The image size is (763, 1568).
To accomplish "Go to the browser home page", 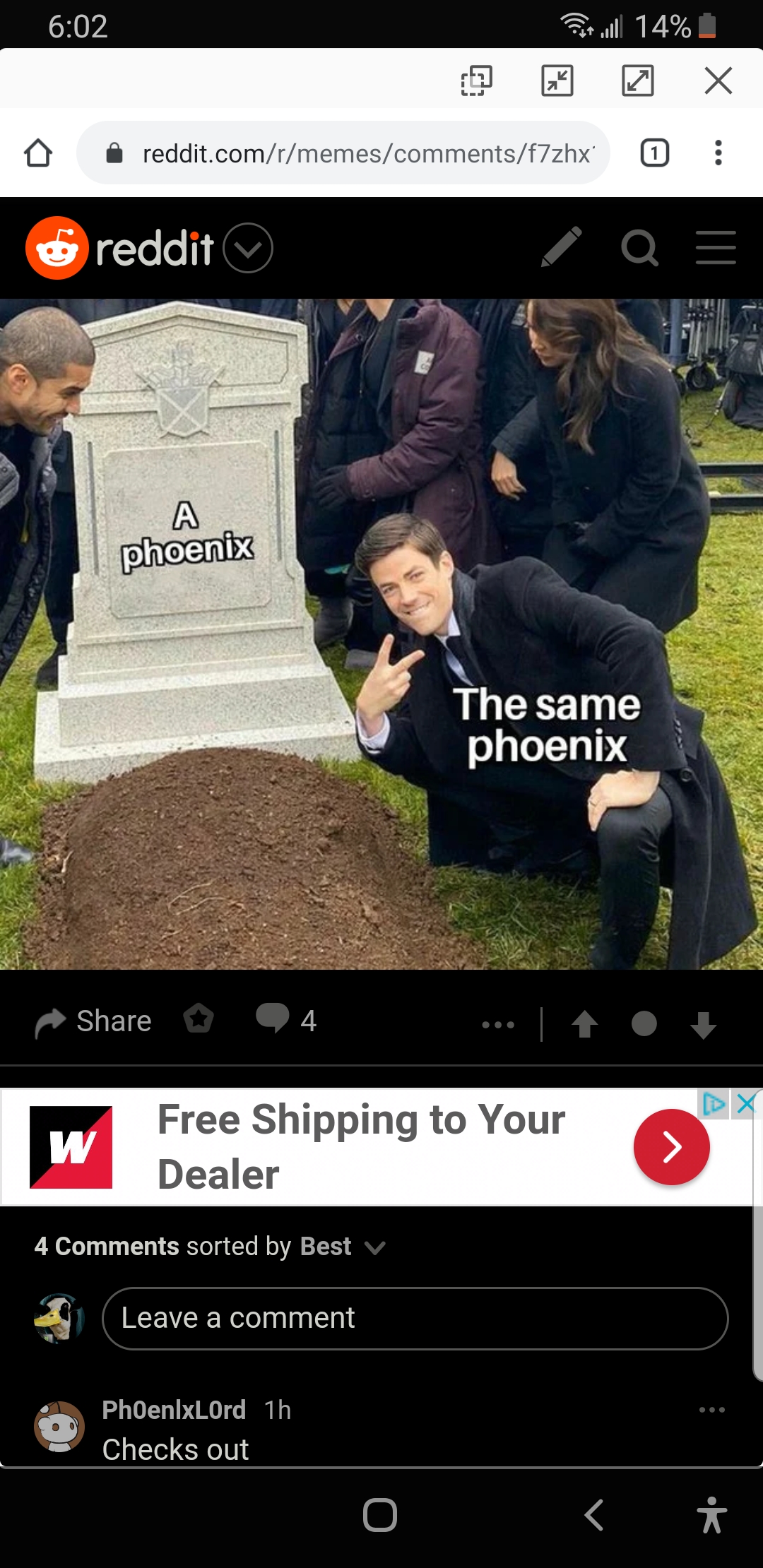I will (38, 153).
